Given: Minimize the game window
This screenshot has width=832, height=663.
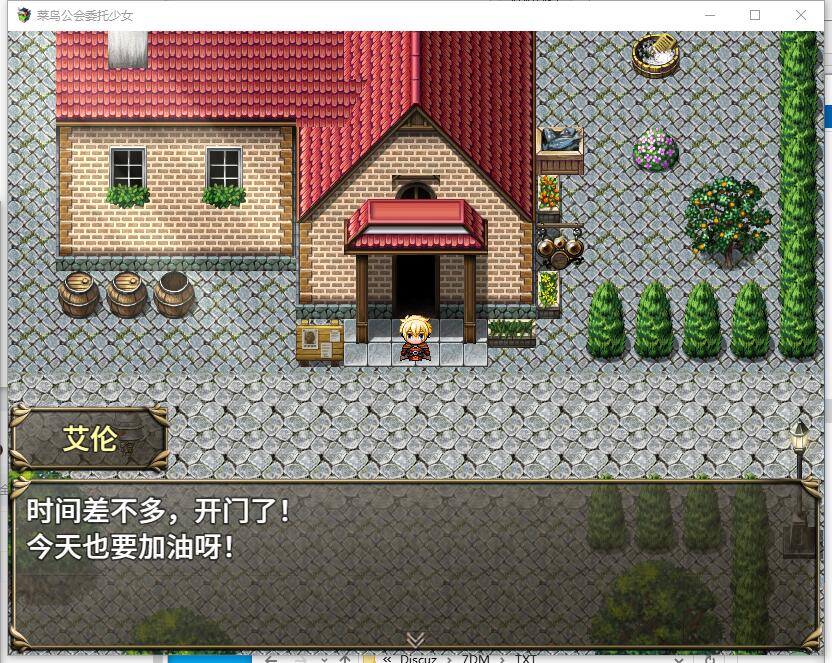Looking at the screenshot, I should [711, 15].
